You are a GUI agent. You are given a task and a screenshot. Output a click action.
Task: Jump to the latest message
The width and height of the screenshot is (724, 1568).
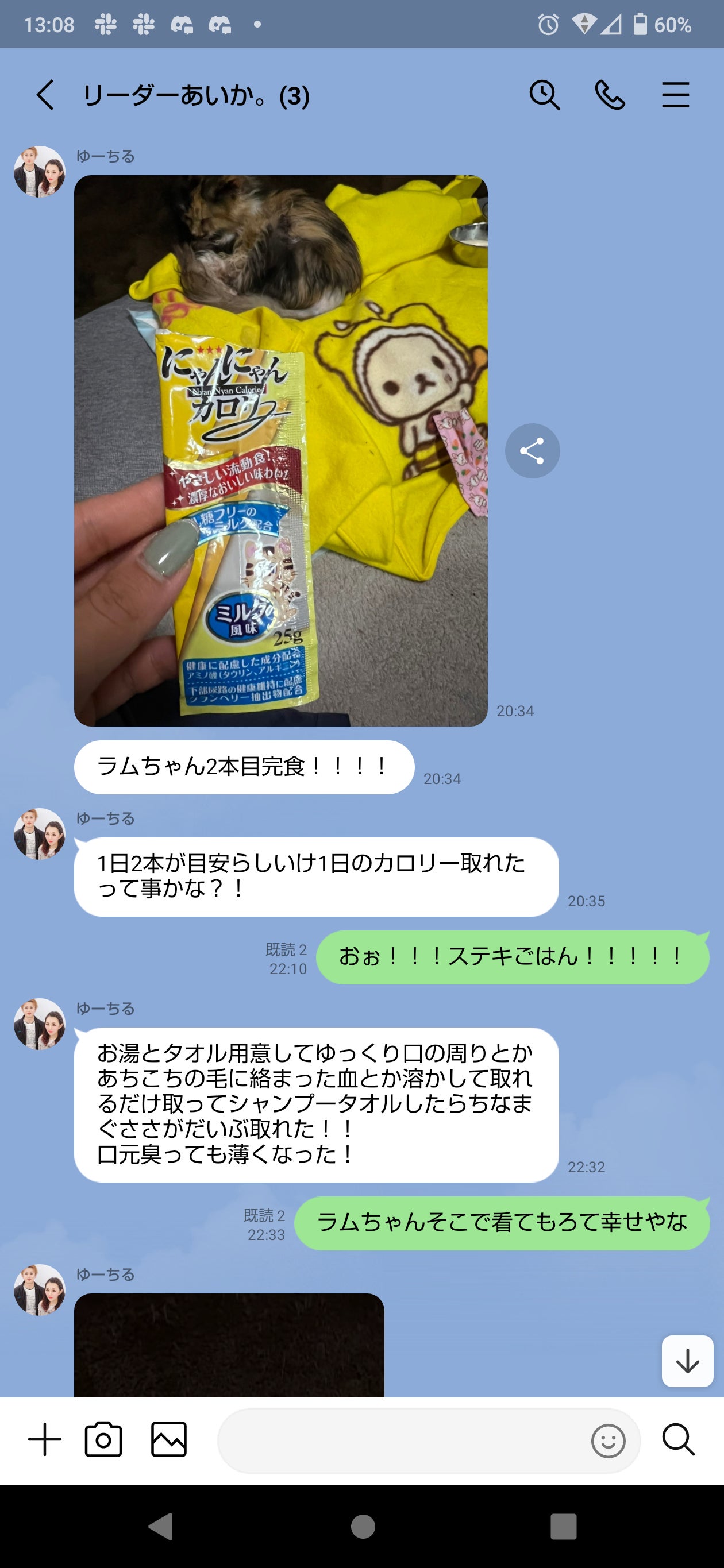point(687,1361)
